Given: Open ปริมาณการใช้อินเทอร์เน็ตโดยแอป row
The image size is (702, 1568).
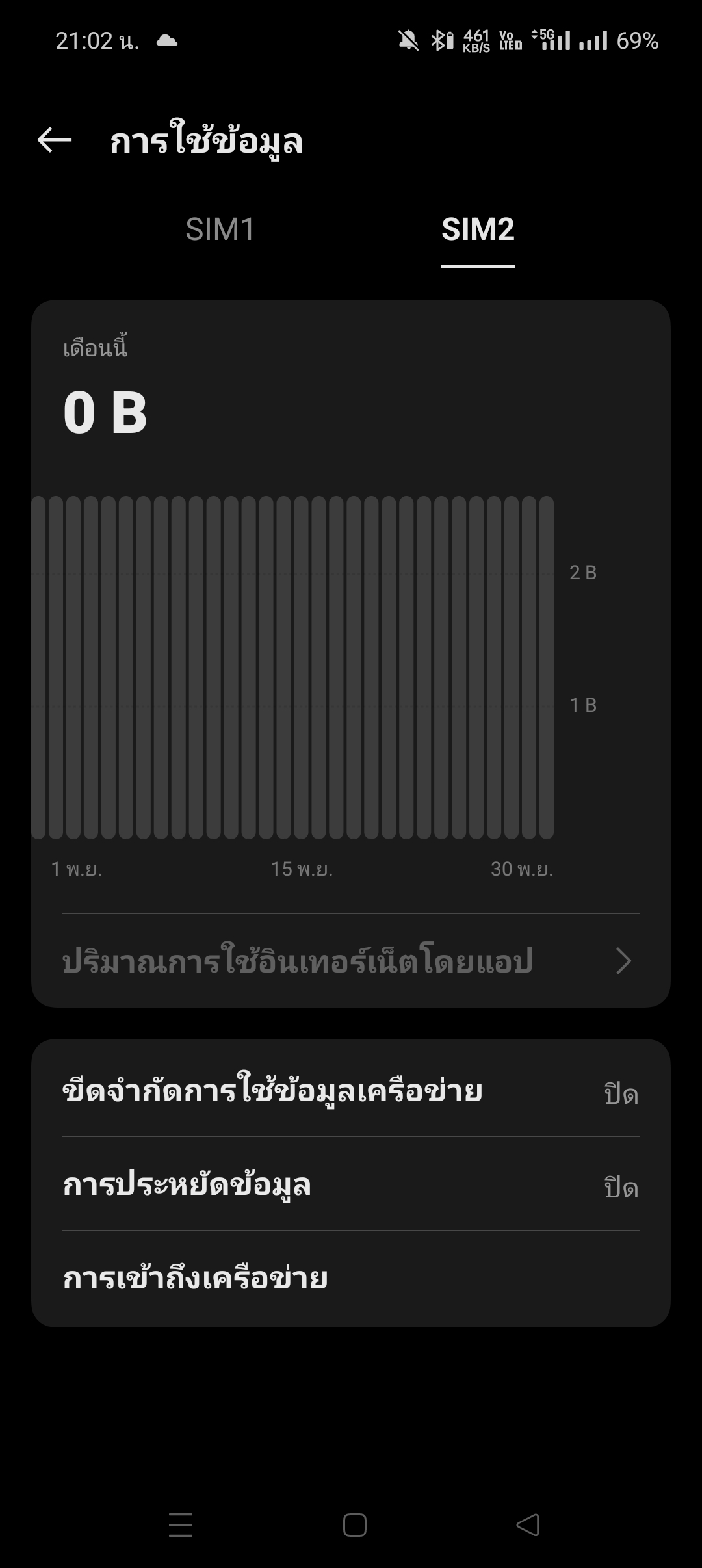Looking at the screenshot, I should [351, 961].
